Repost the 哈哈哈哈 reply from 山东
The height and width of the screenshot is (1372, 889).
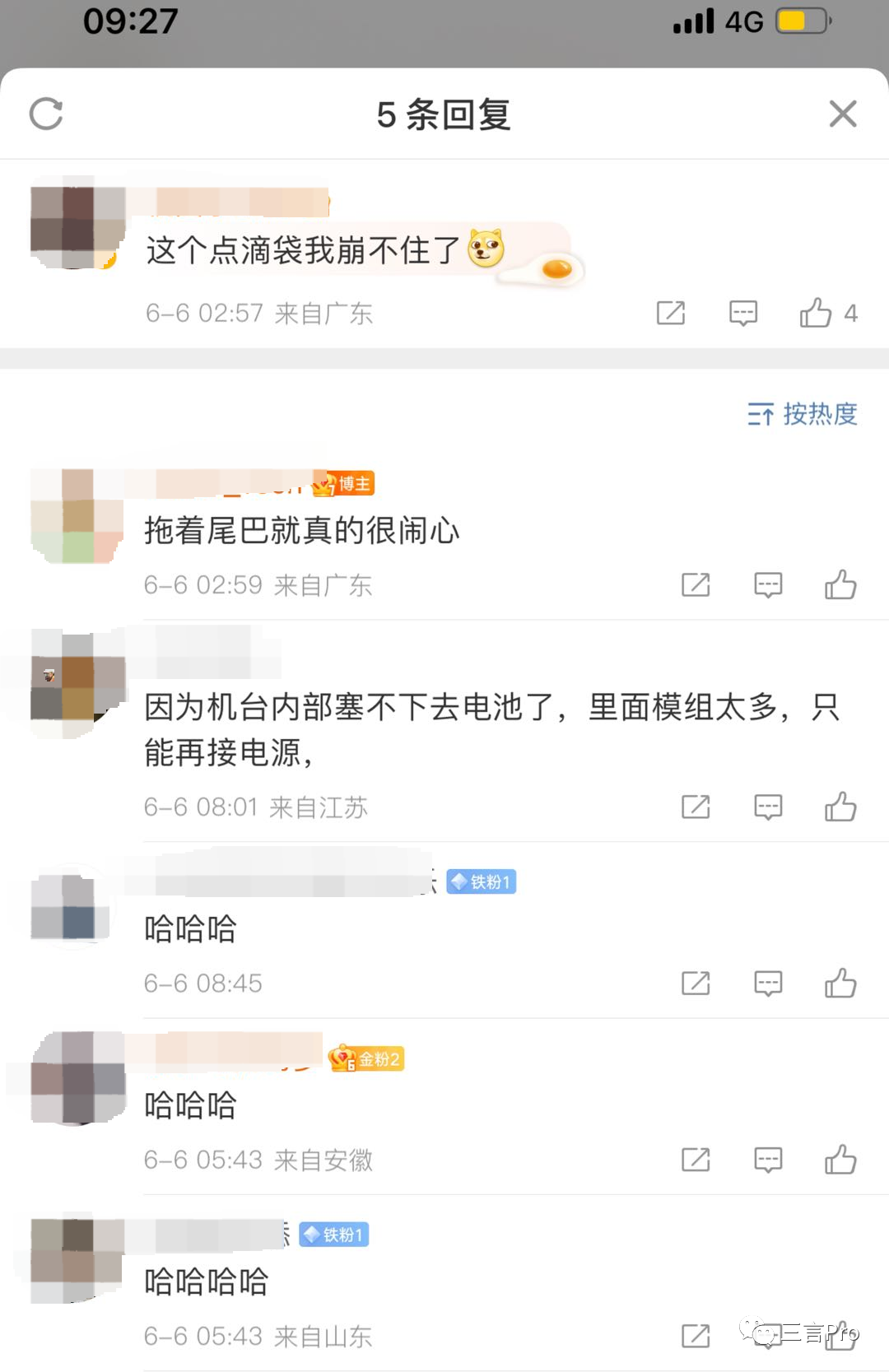point(696,1336)
